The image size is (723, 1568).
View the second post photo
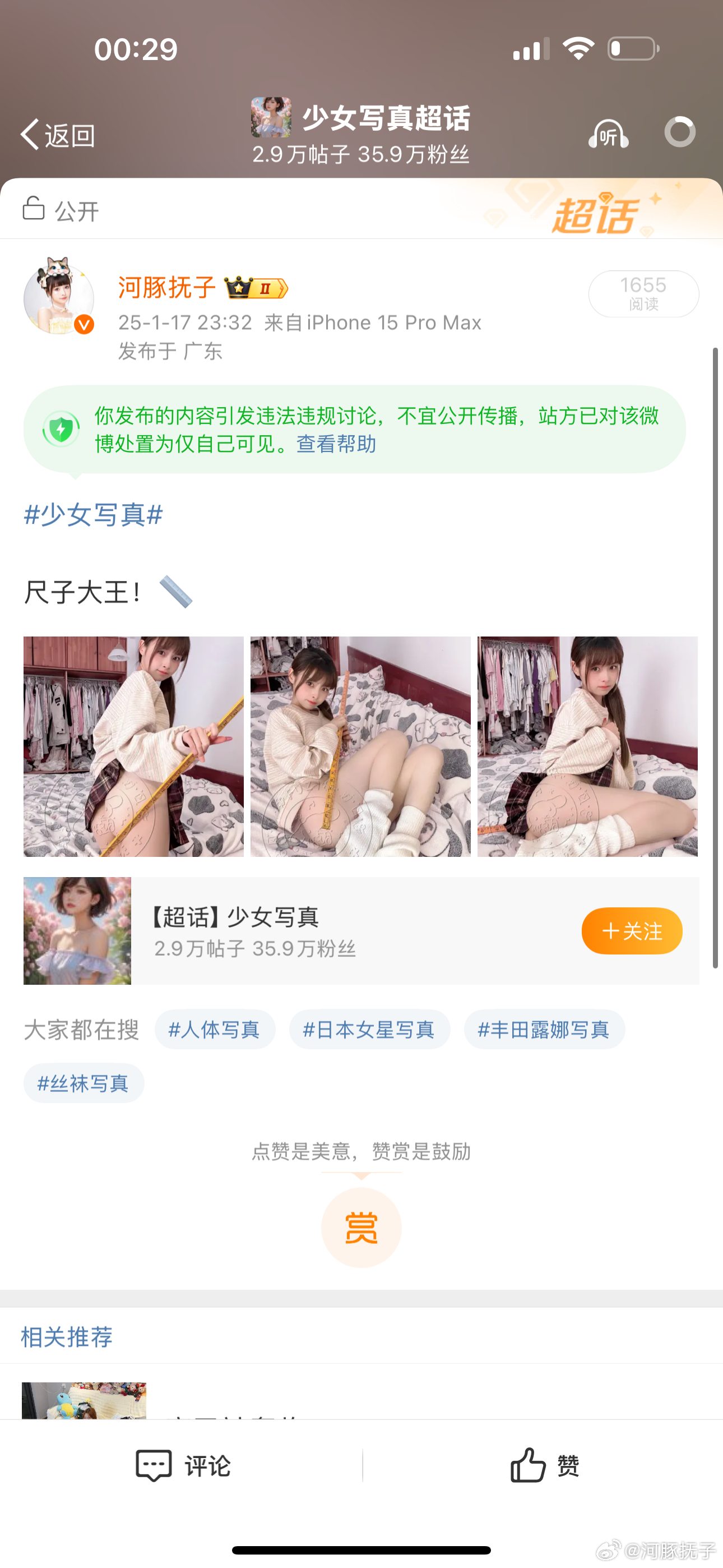coord(360,746)
